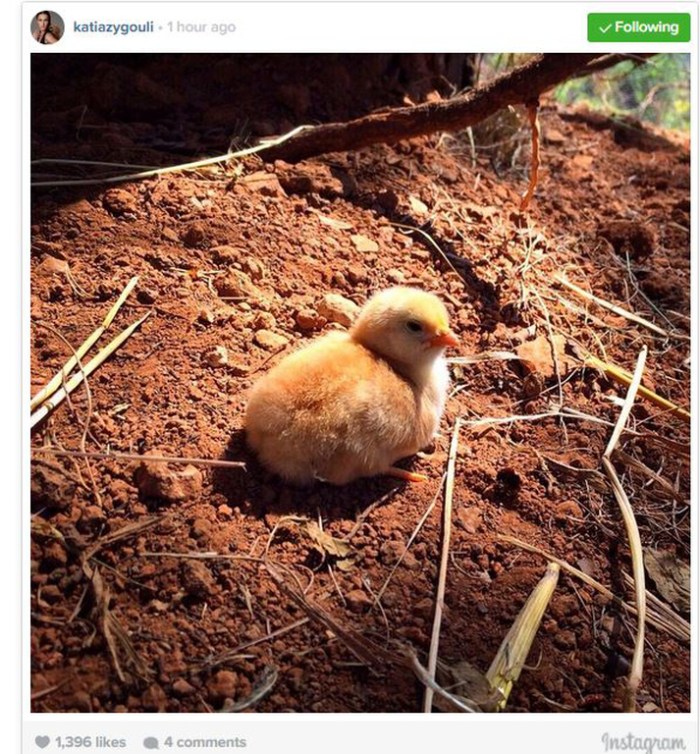Tap the green Following button

[638, 27]
